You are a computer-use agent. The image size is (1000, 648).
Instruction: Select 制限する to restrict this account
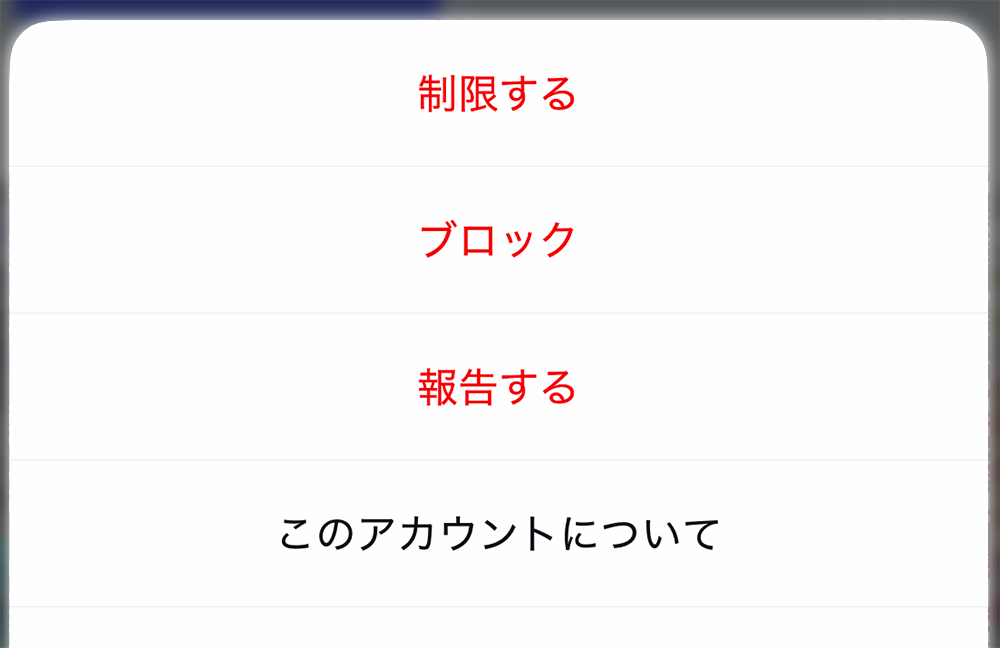coord(498,94)
